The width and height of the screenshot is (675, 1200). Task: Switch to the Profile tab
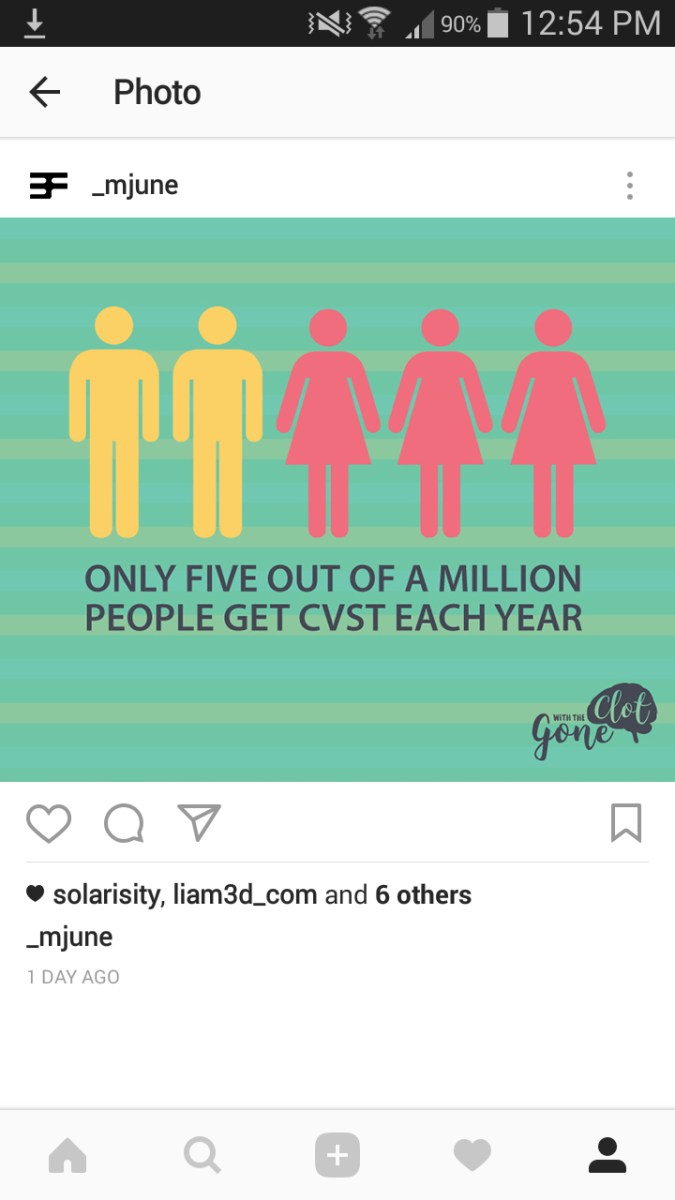607,1156
